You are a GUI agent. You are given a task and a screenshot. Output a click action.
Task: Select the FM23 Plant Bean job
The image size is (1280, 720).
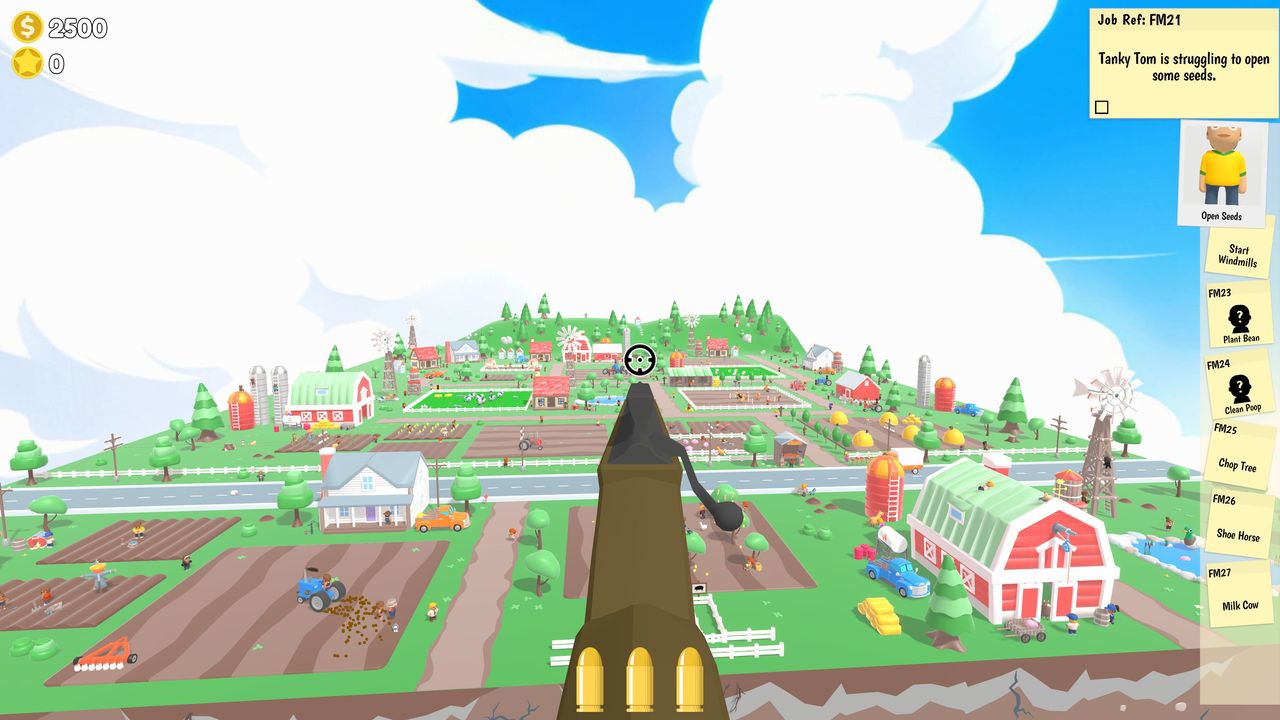(x=1240, y=316)
